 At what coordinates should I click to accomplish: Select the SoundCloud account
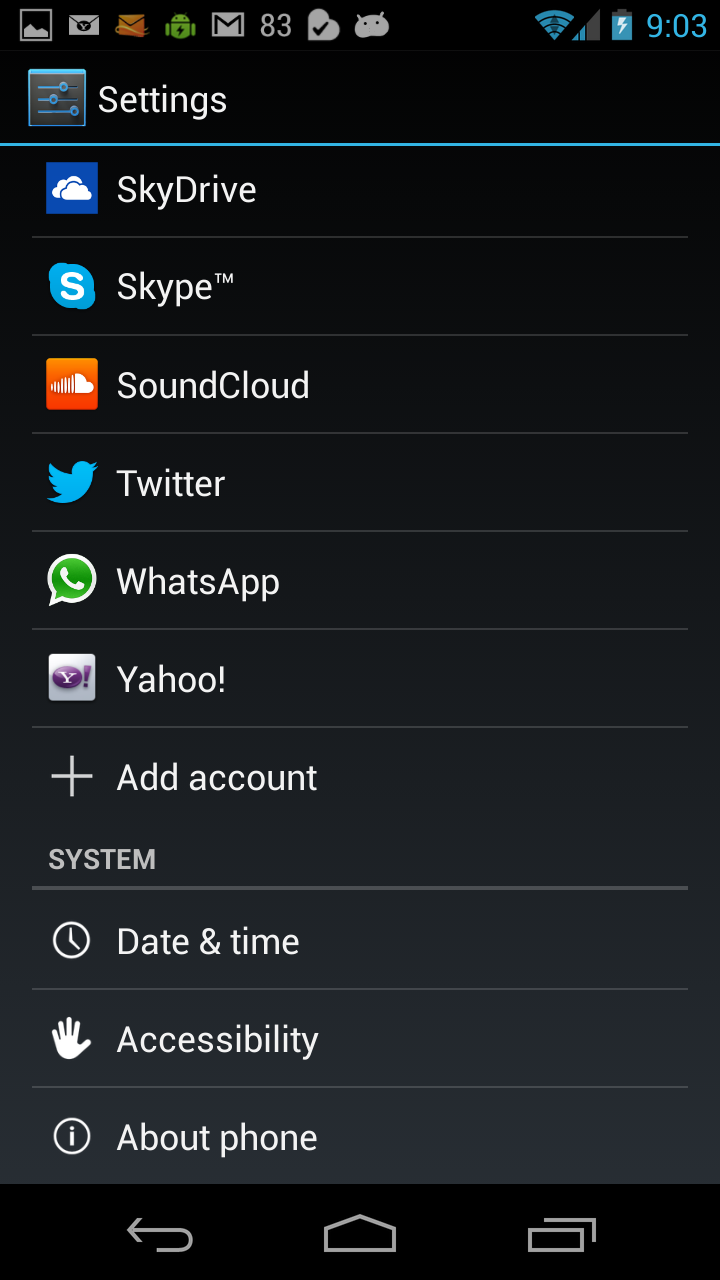[360, 385]
